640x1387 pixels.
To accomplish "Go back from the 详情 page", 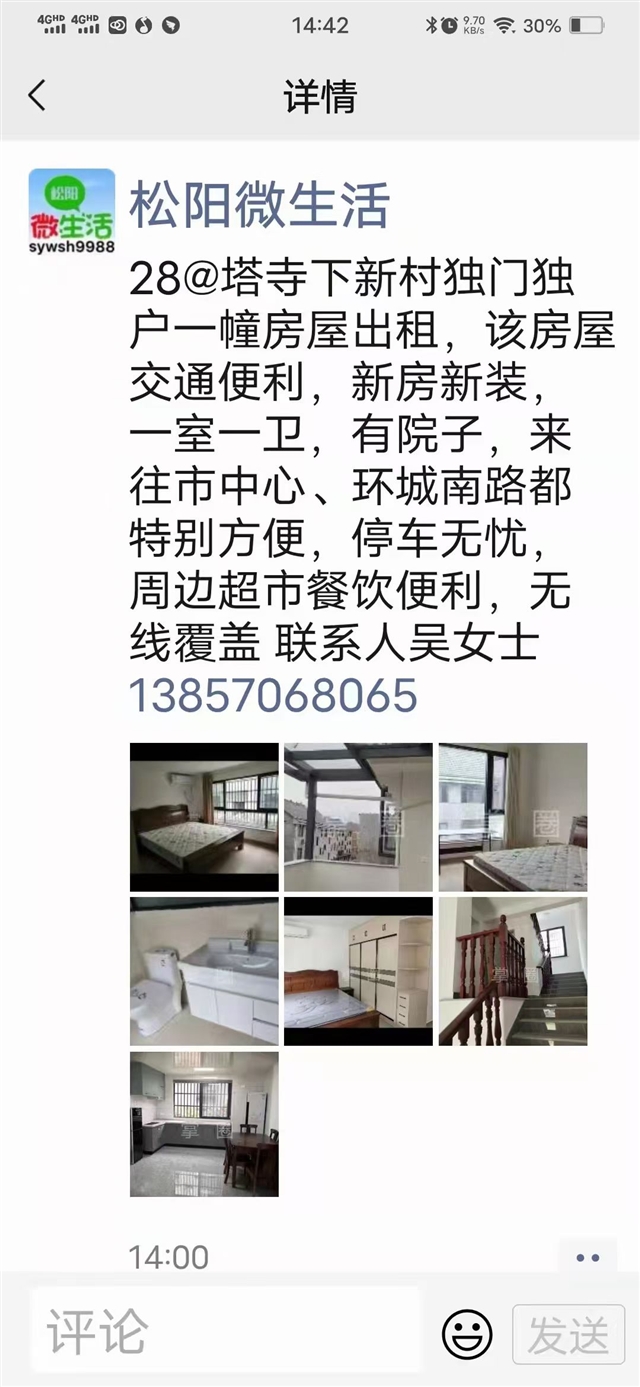I will point(37,96).
